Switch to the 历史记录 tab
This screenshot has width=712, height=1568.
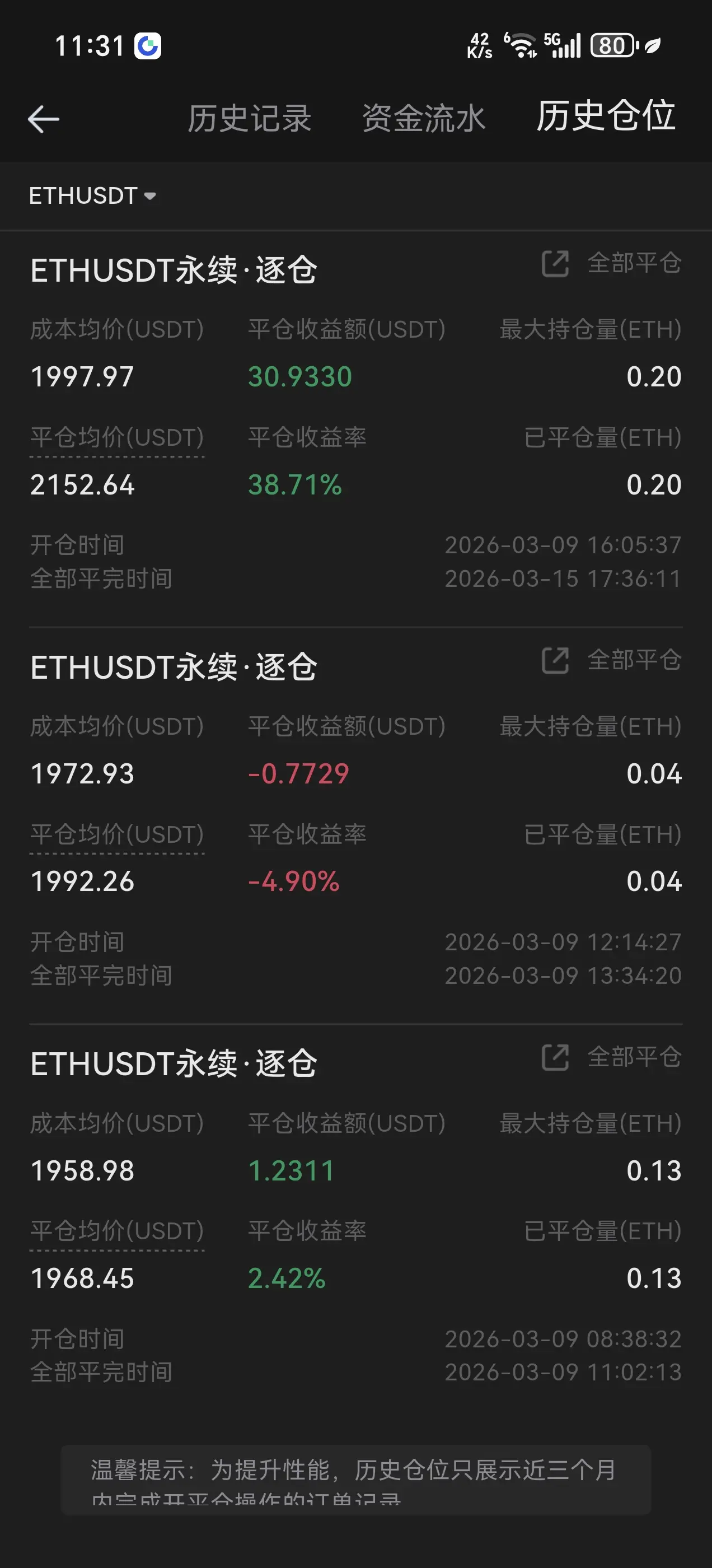tap(249, 118)
